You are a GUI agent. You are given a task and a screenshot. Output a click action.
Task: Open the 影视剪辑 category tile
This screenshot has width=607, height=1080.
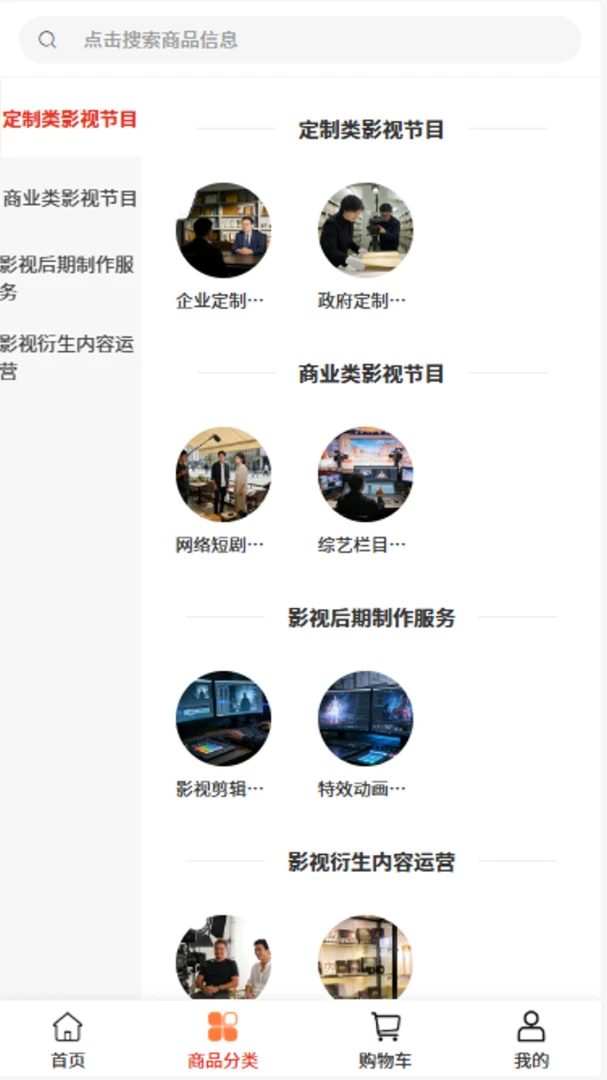[x=223, y=734]
